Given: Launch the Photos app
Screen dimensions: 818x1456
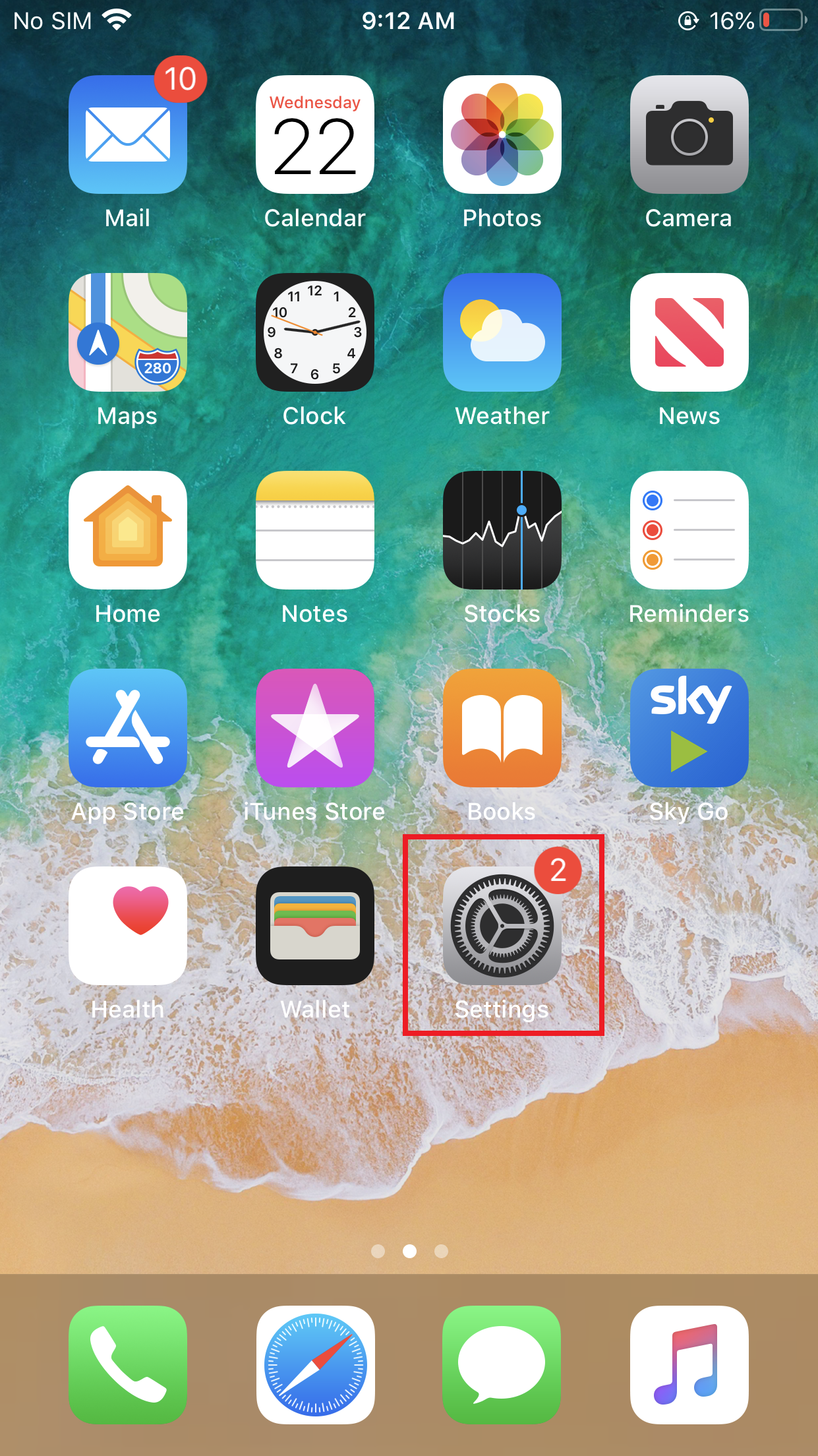Looking at the screenshot, I should 502,135.
